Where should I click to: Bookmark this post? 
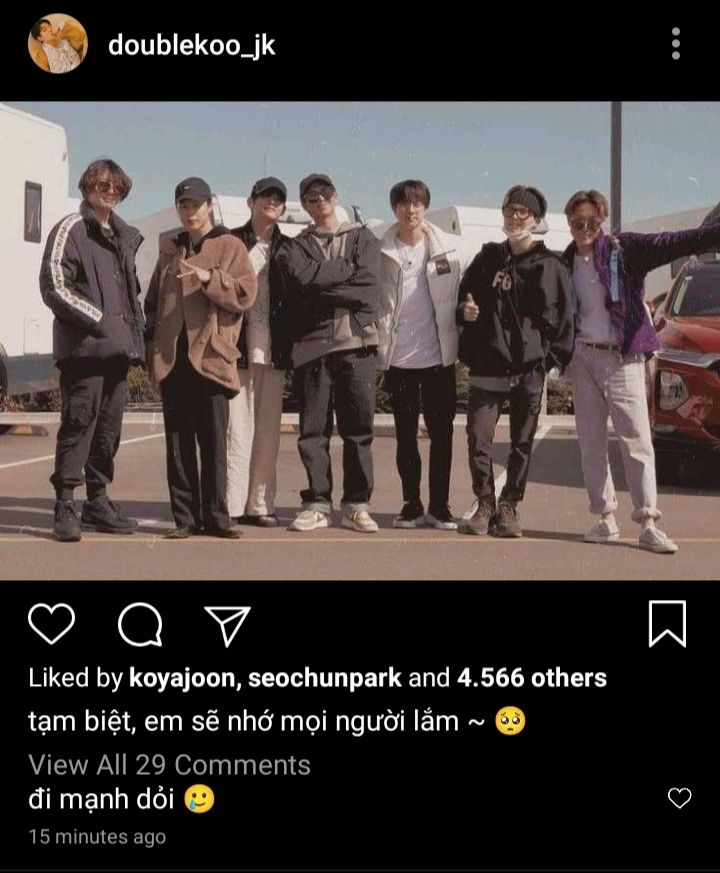[x=667, y=624]
